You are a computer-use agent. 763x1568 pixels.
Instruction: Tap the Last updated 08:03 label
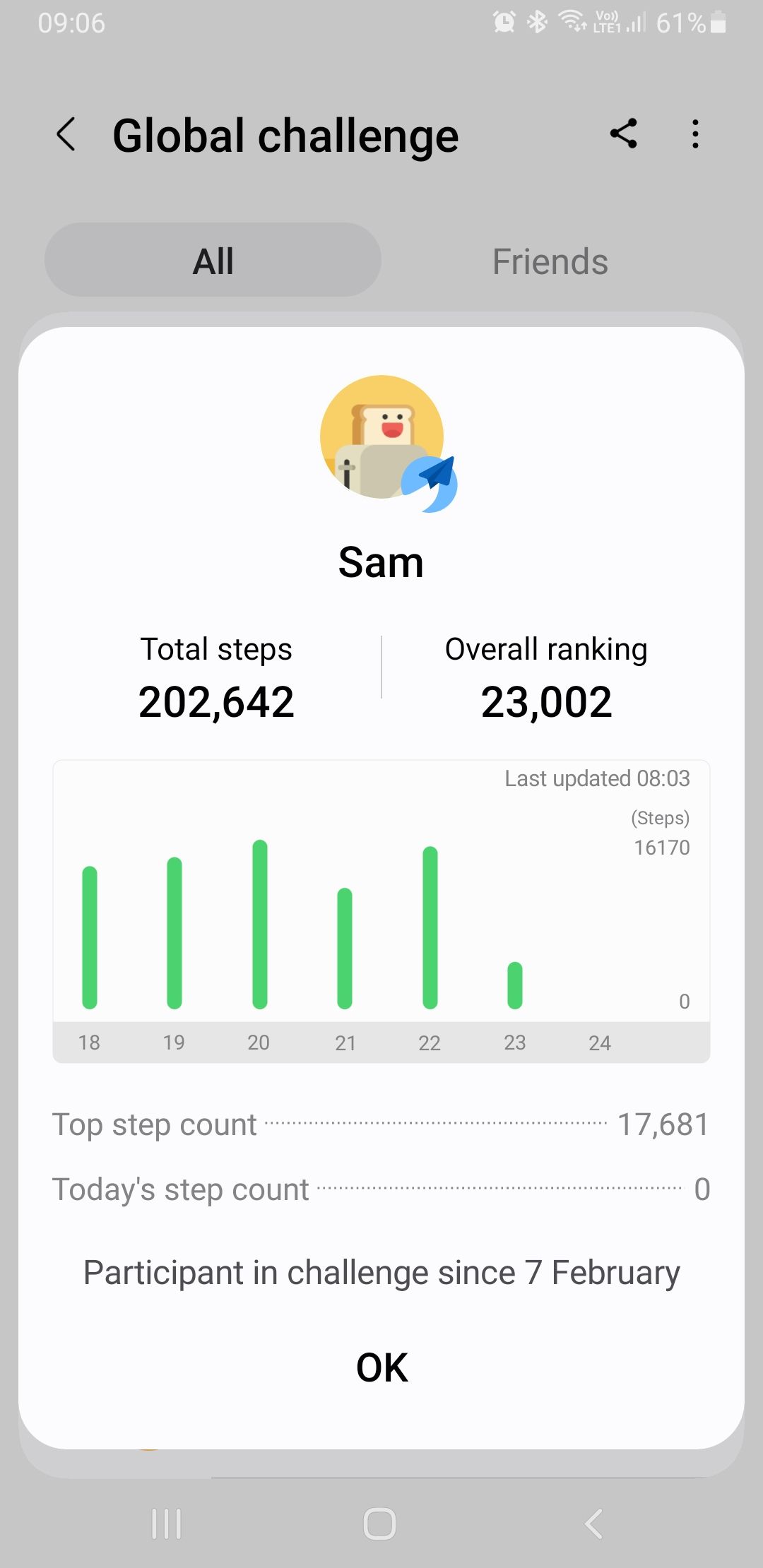pos(597,778)
